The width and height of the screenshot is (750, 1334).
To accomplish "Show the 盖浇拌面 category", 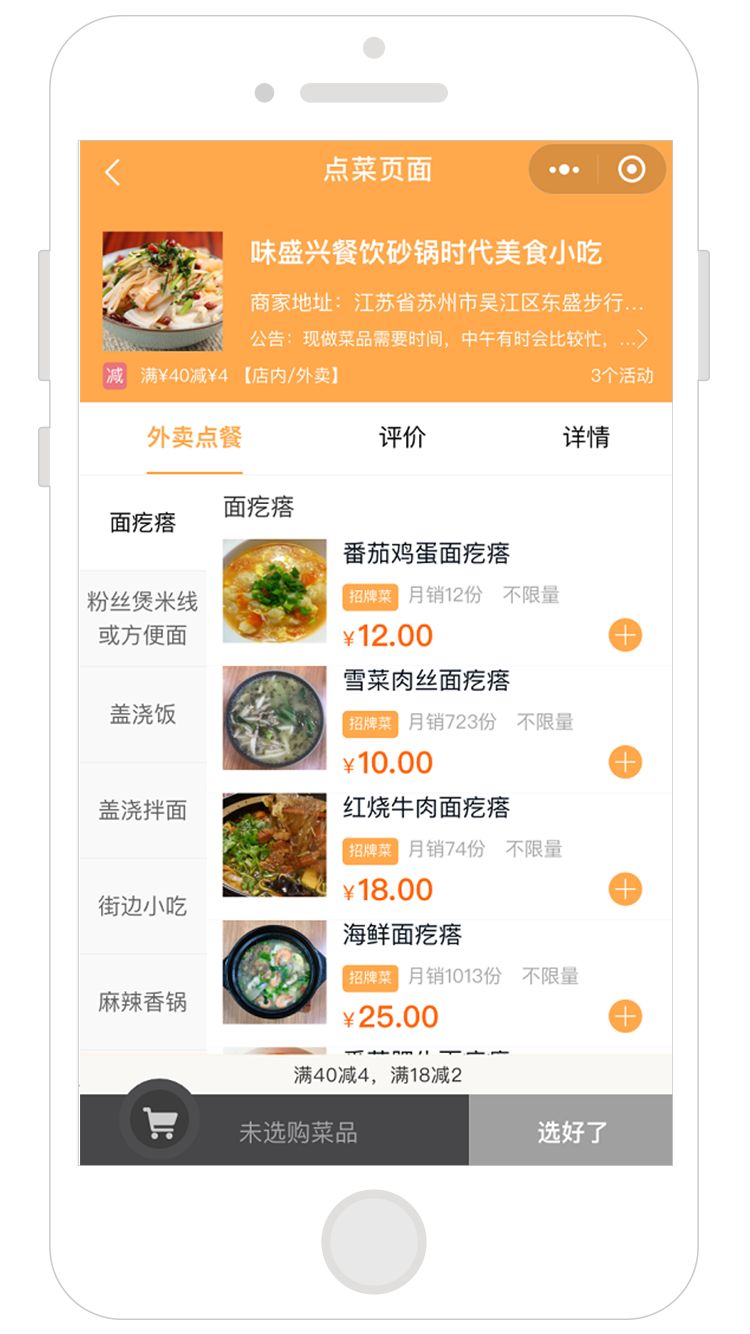I will click(x=143, y=810).
